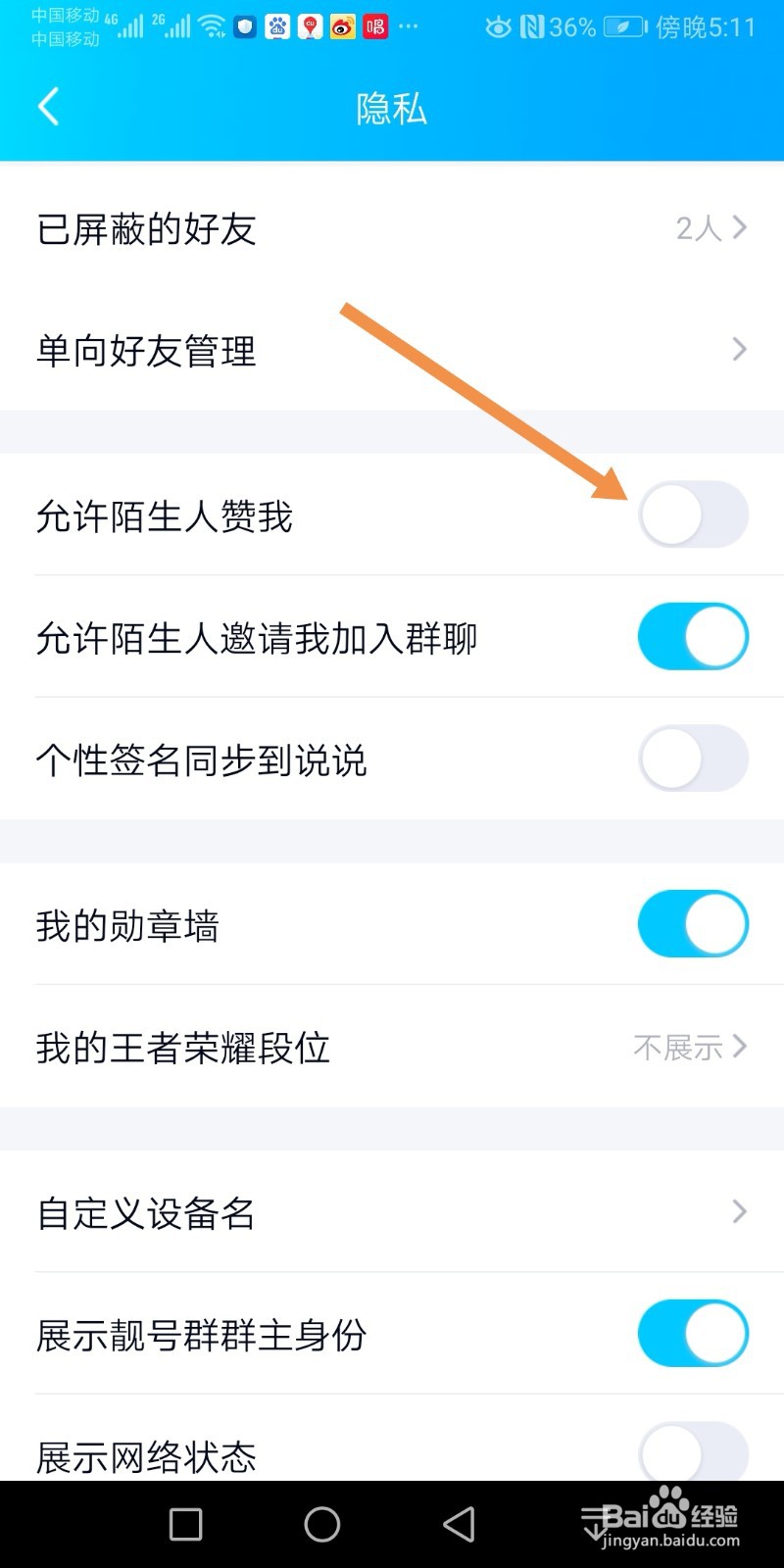Open the Baidu Map pin notification icon
This screenshot has height=1568, width=784.
point(310,26)
